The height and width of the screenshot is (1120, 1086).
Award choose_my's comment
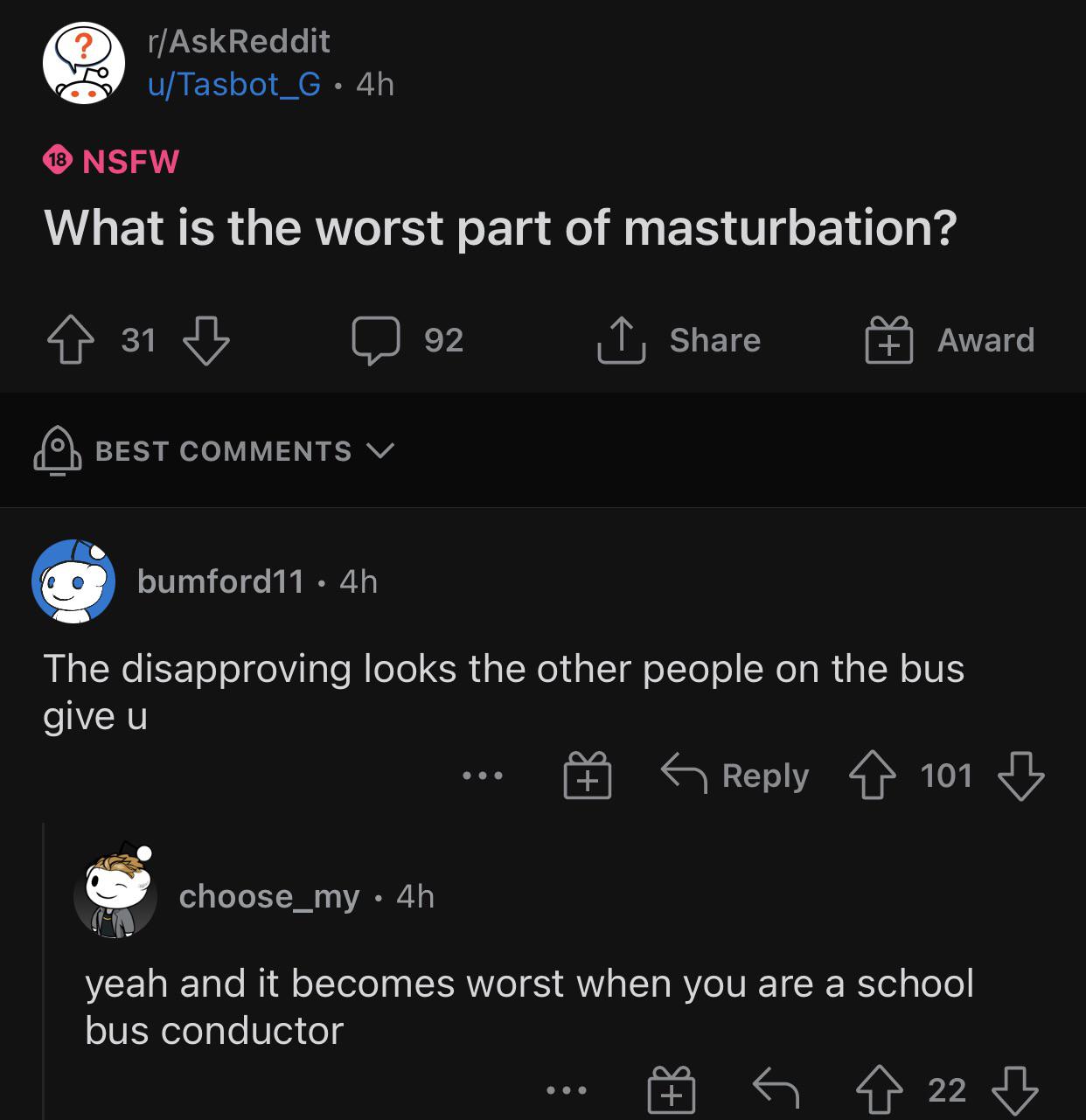(x=671, y=1090)
